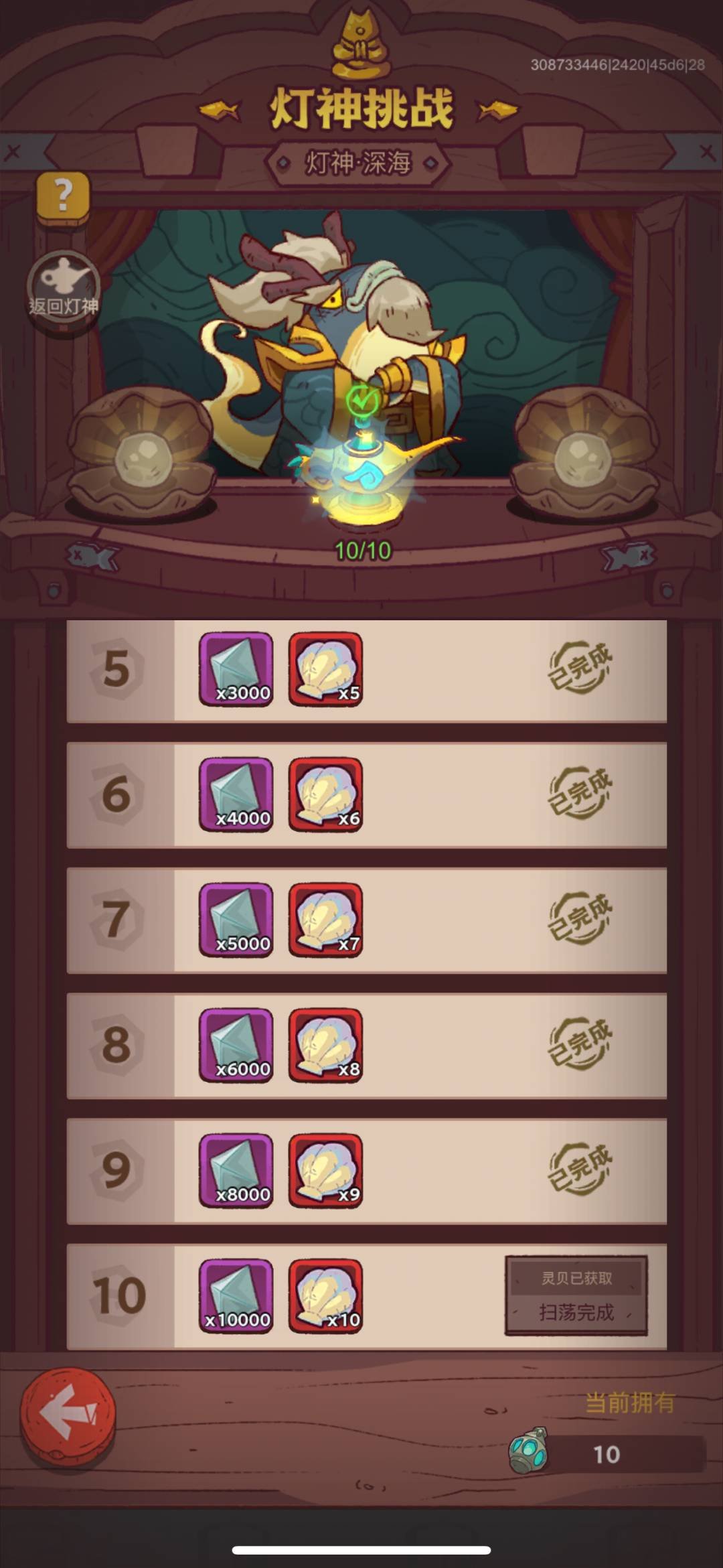Open the question mark help button

point(63,196)
